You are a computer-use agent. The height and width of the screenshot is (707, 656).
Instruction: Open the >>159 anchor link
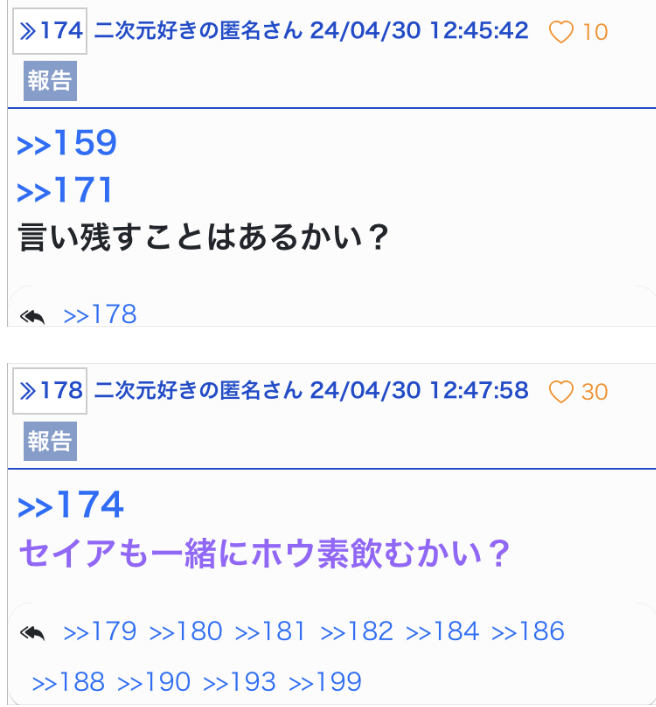(68, 144)
